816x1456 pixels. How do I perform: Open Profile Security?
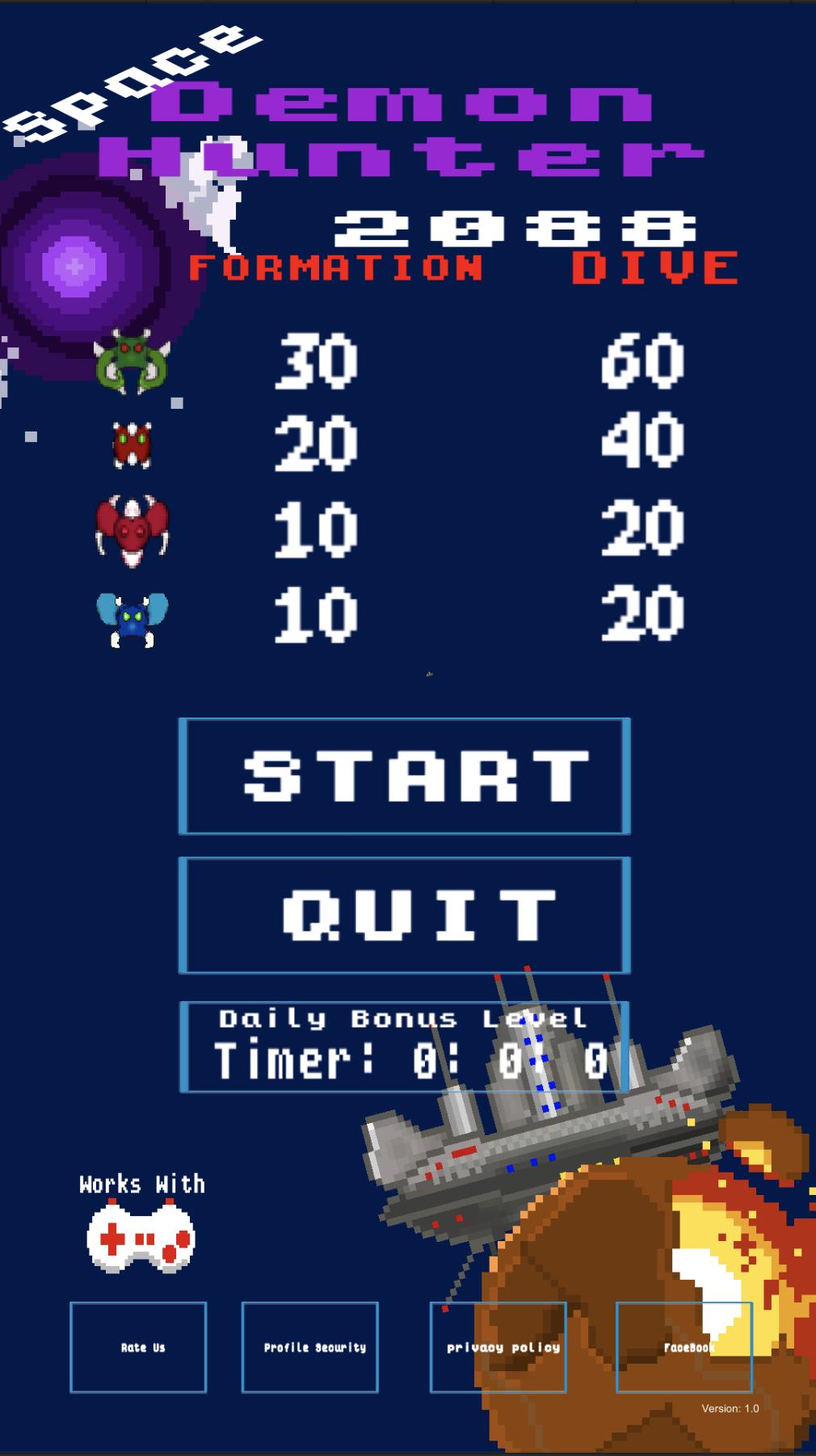point(310,1347)
